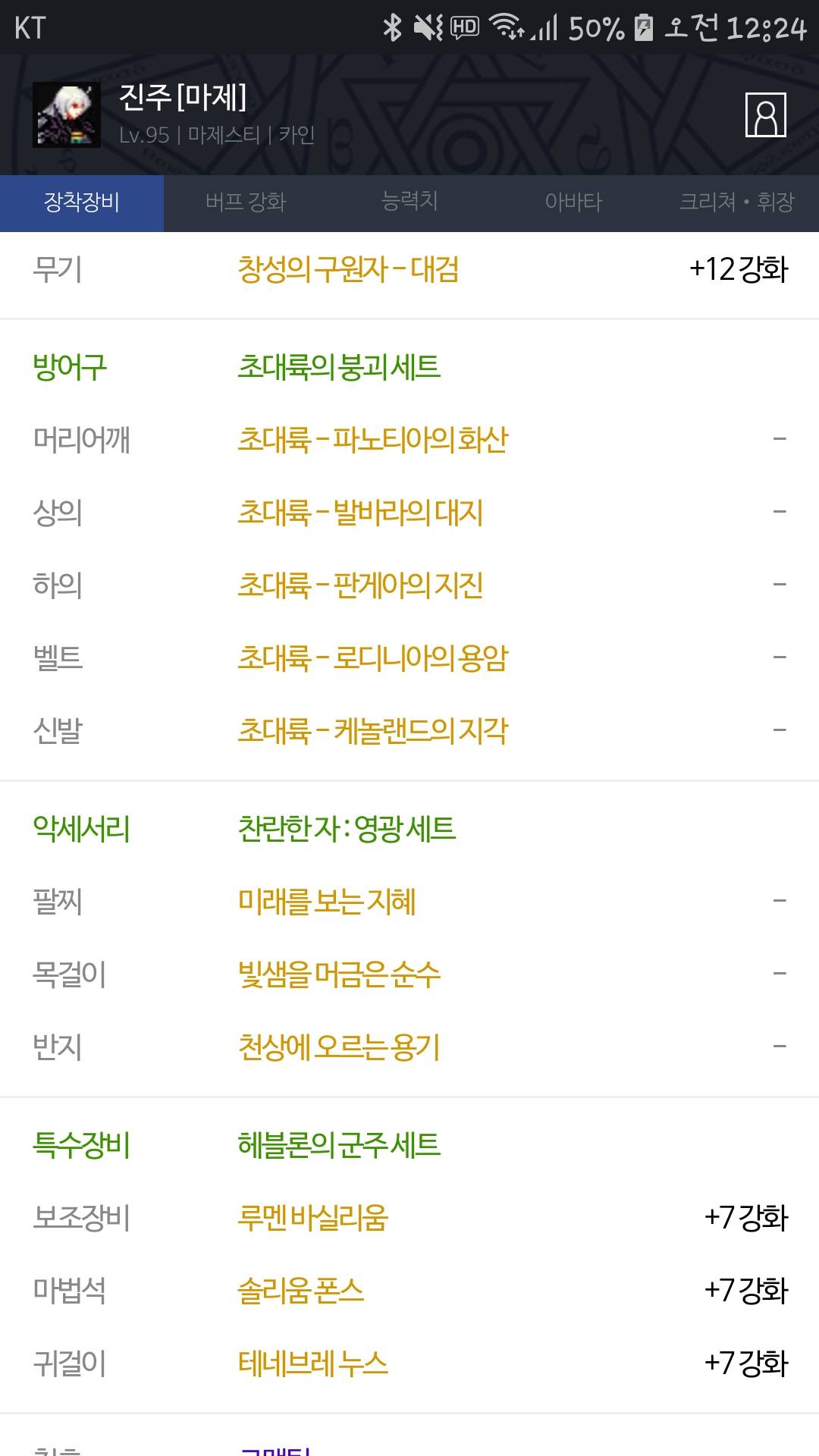Open magic stone 솔리움 폰스
Screen dimensions: 819x1456
(x=300, y=1291)
